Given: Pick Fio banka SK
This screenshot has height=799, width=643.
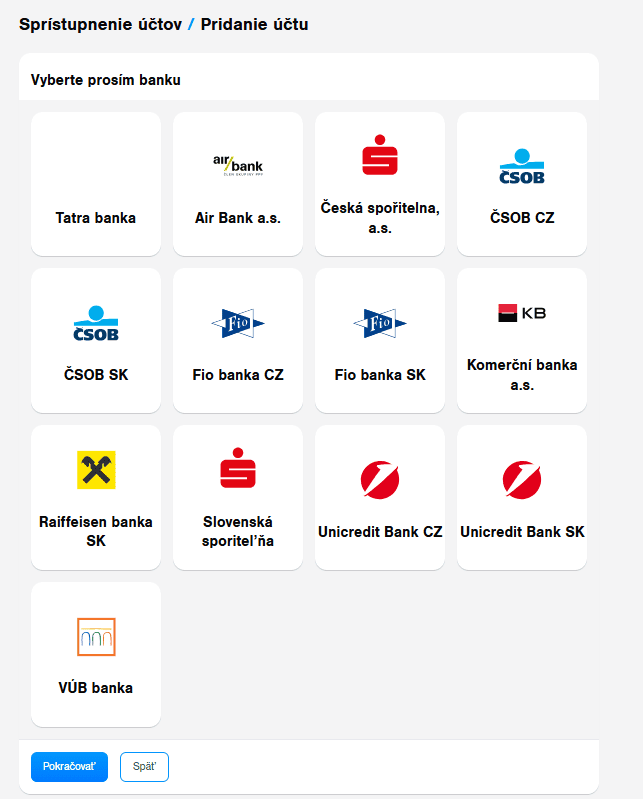Looking at the screenshot, I should coord(380,340).
